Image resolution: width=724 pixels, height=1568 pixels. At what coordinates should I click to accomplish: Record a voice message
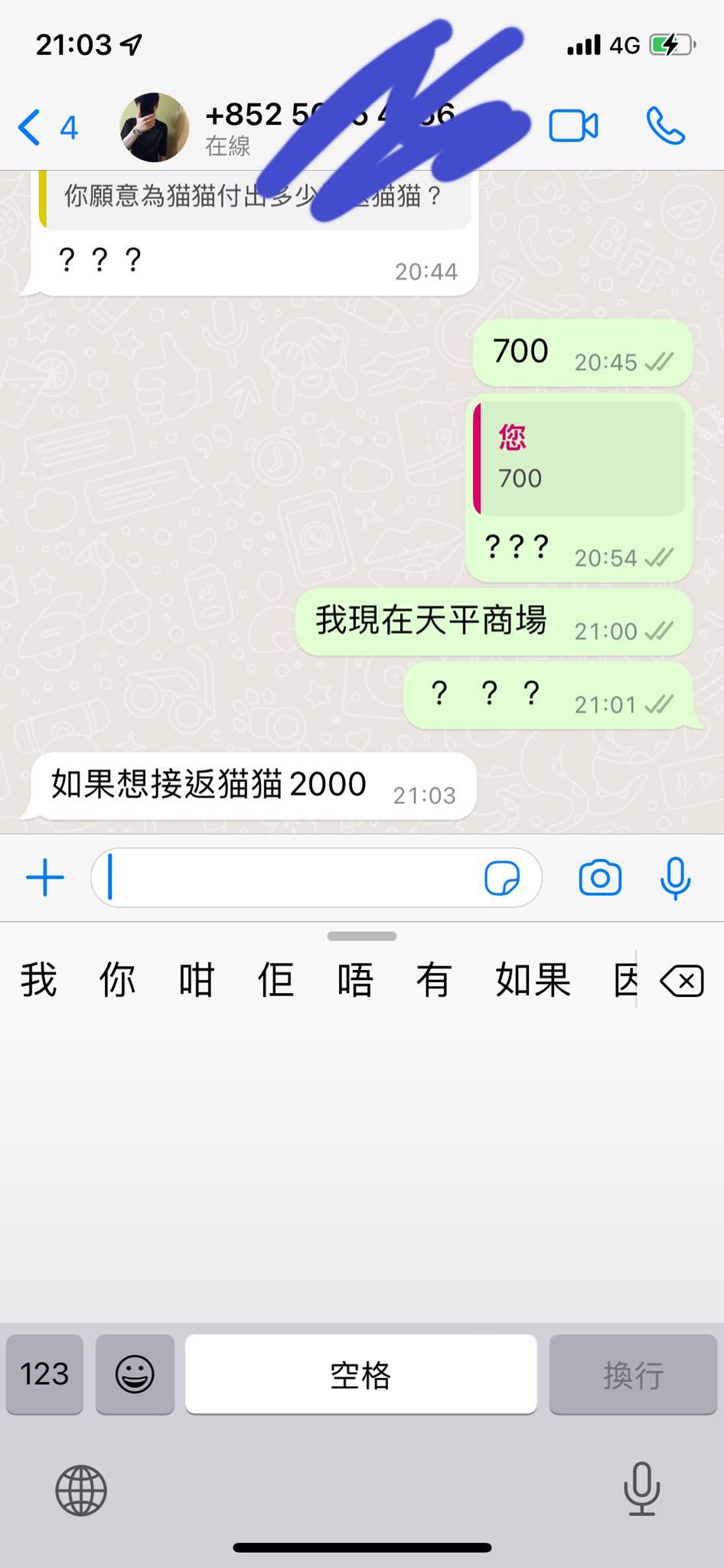[x=675, y=877]
